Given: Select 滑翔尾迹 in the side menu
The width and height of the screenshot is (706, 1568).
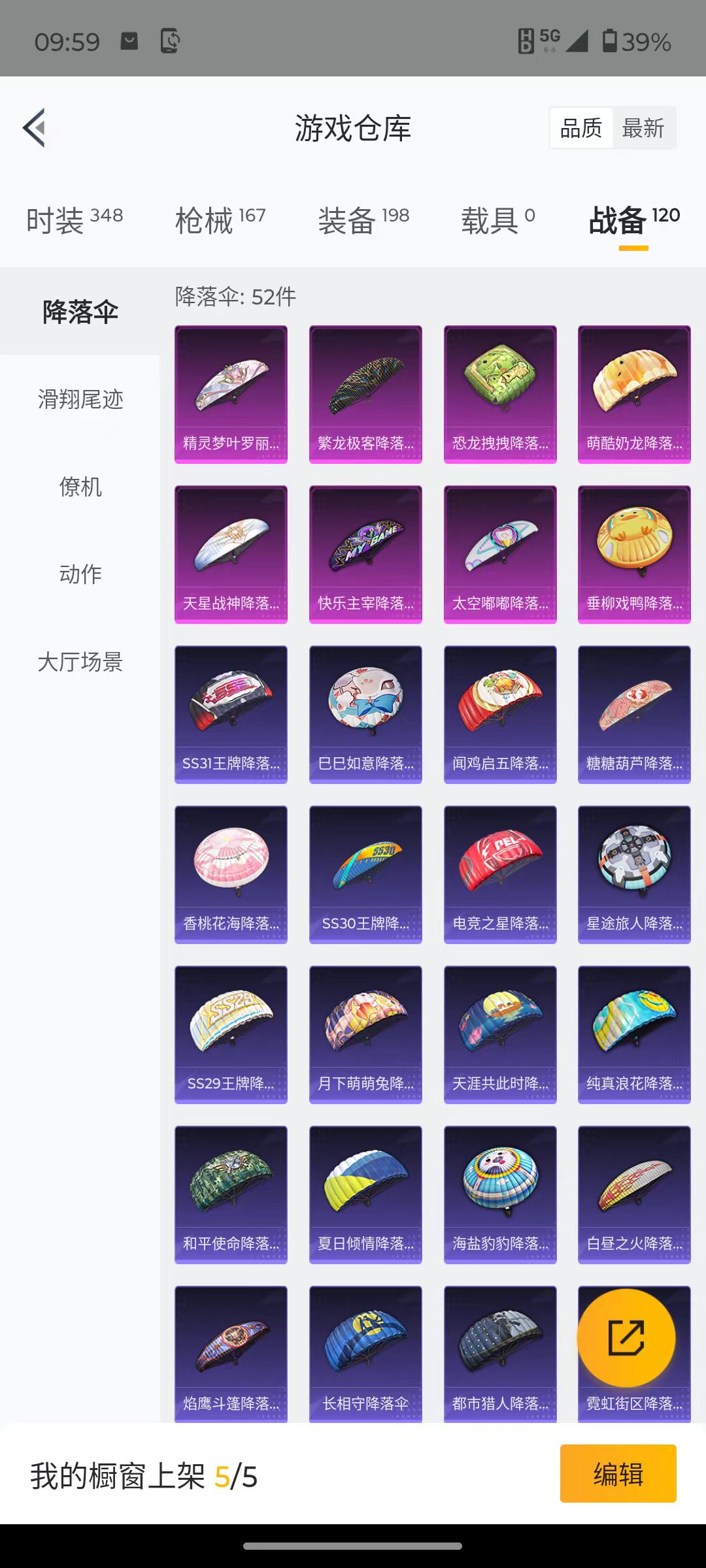Looking at the screenshot, I should point(80,399).
